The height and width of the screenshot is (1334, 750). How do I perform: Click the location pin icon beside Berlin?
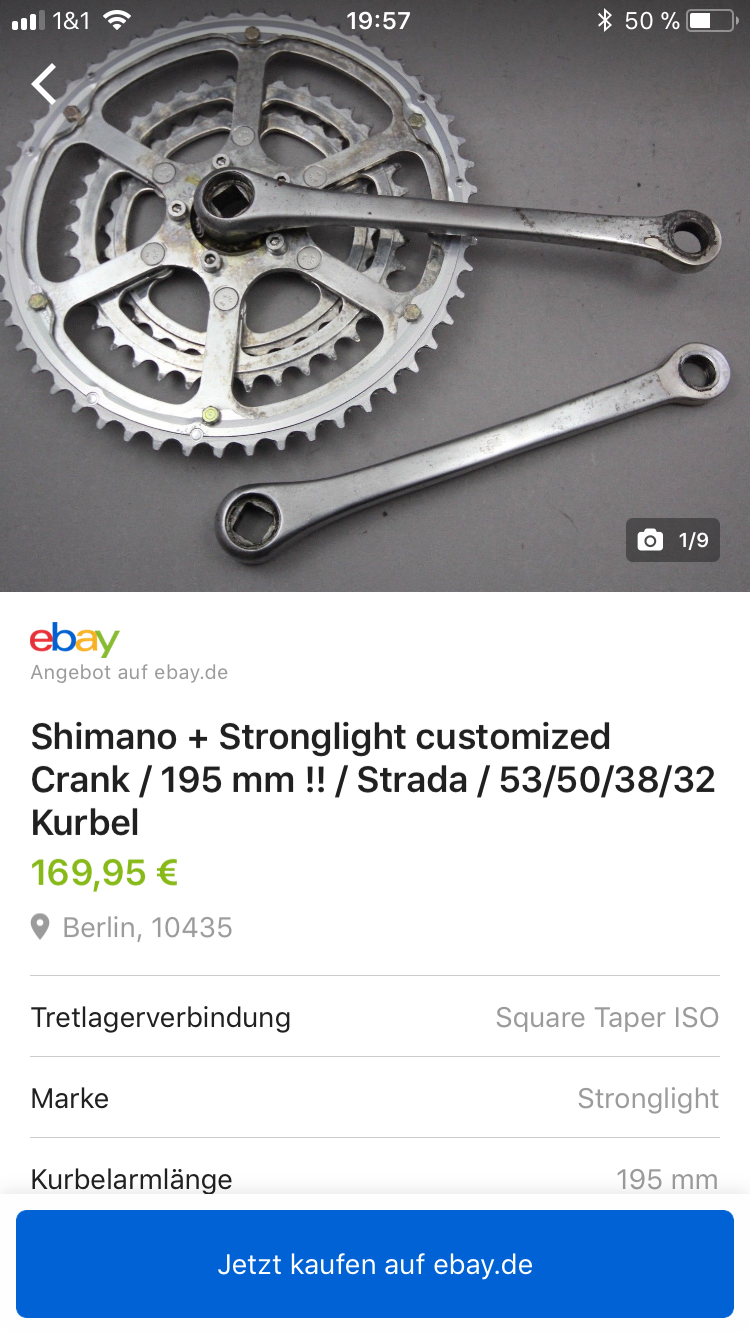click(x=40, y=926)
